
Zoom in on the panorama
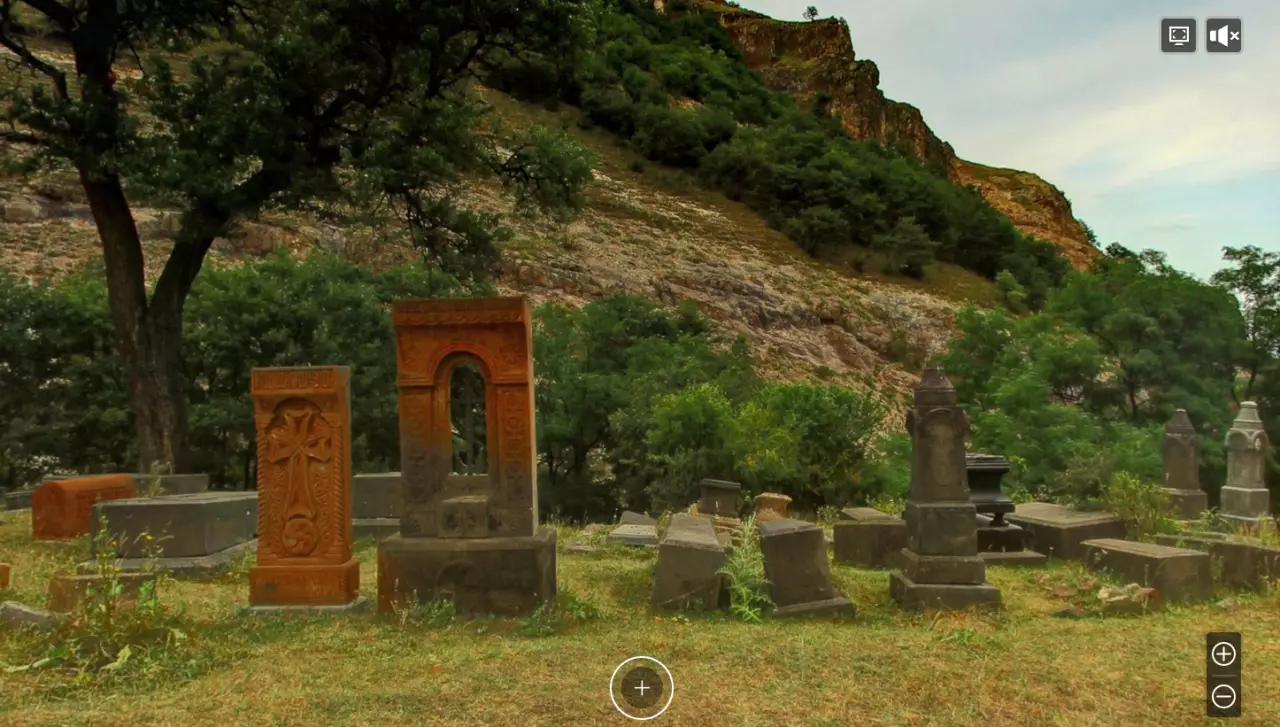coord(1223,654)
